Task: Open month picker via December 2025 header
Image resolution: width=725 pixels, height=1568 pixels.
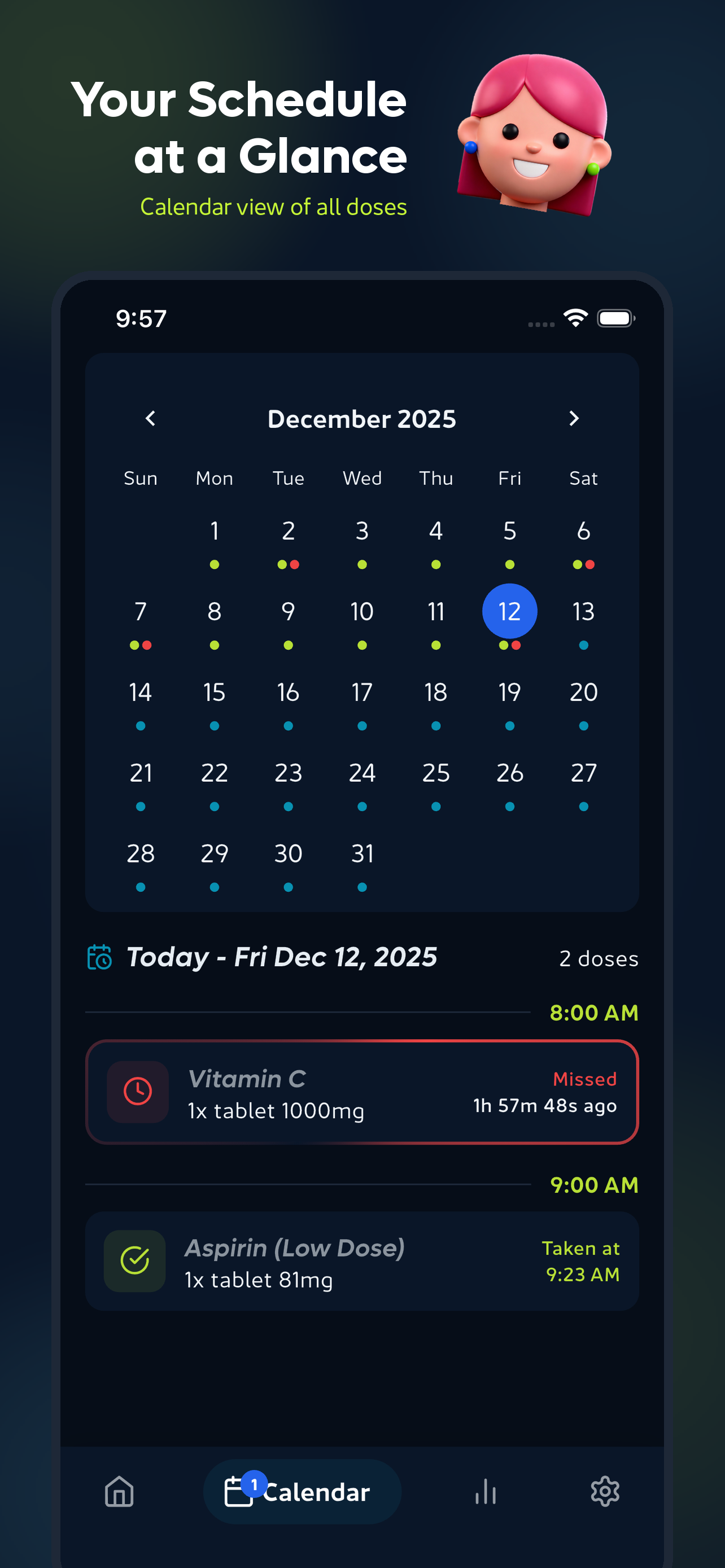Action: pyautogui.click(x=362, y=418)
